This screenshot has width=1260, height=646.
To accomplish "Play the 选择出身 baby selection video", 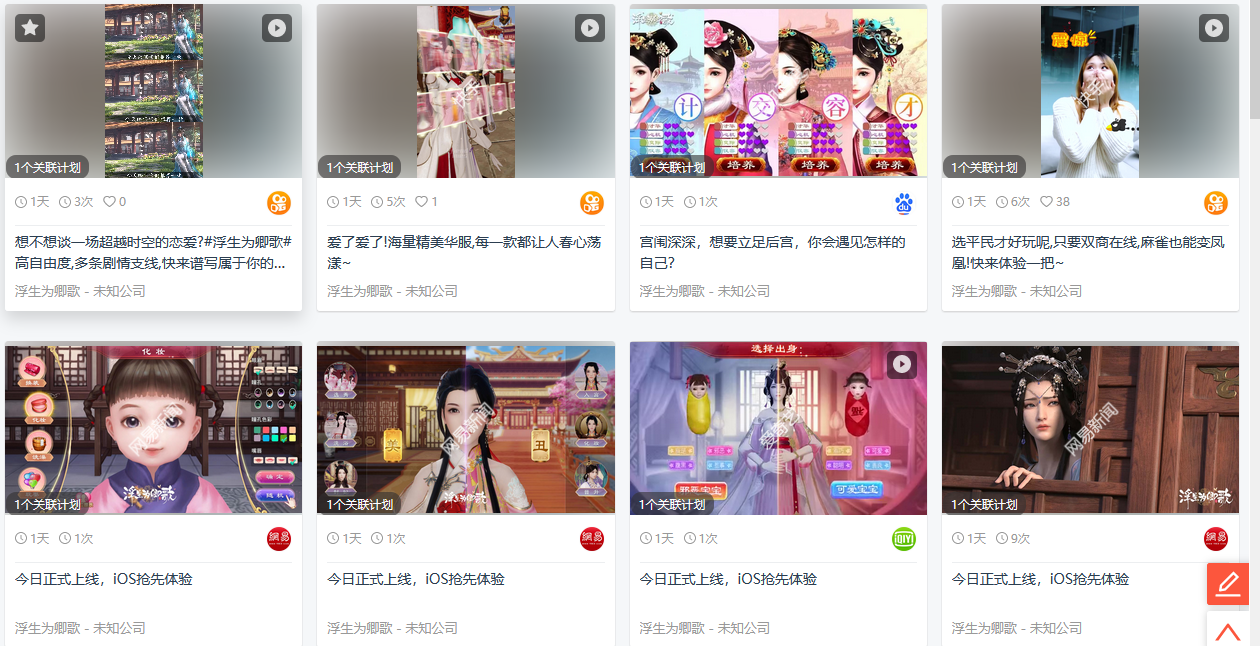I will tap(902, 365).
